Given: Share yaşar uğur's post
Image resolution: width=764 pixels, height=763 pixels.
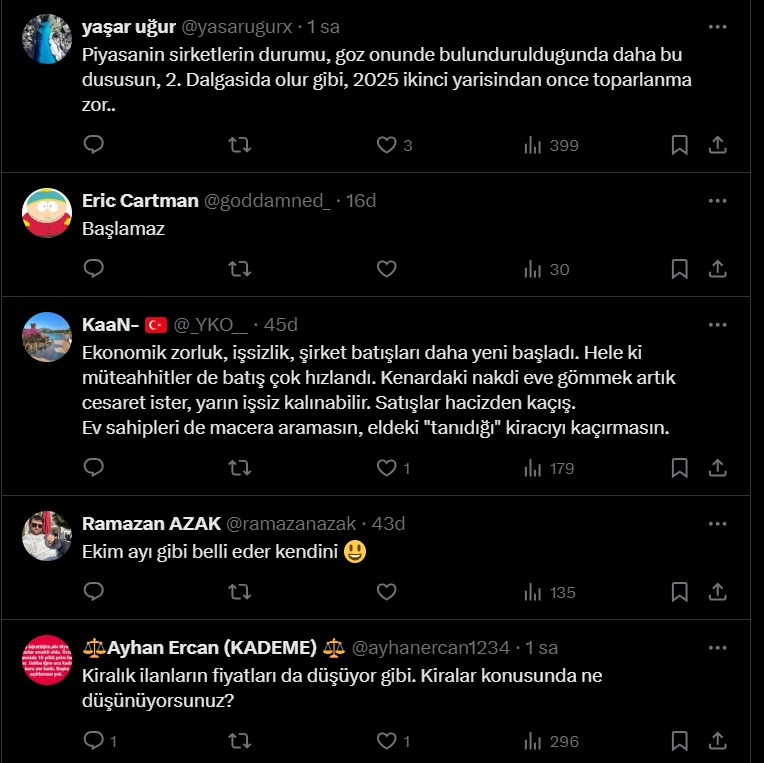Looking at the screenshot, I should (717, 145).
